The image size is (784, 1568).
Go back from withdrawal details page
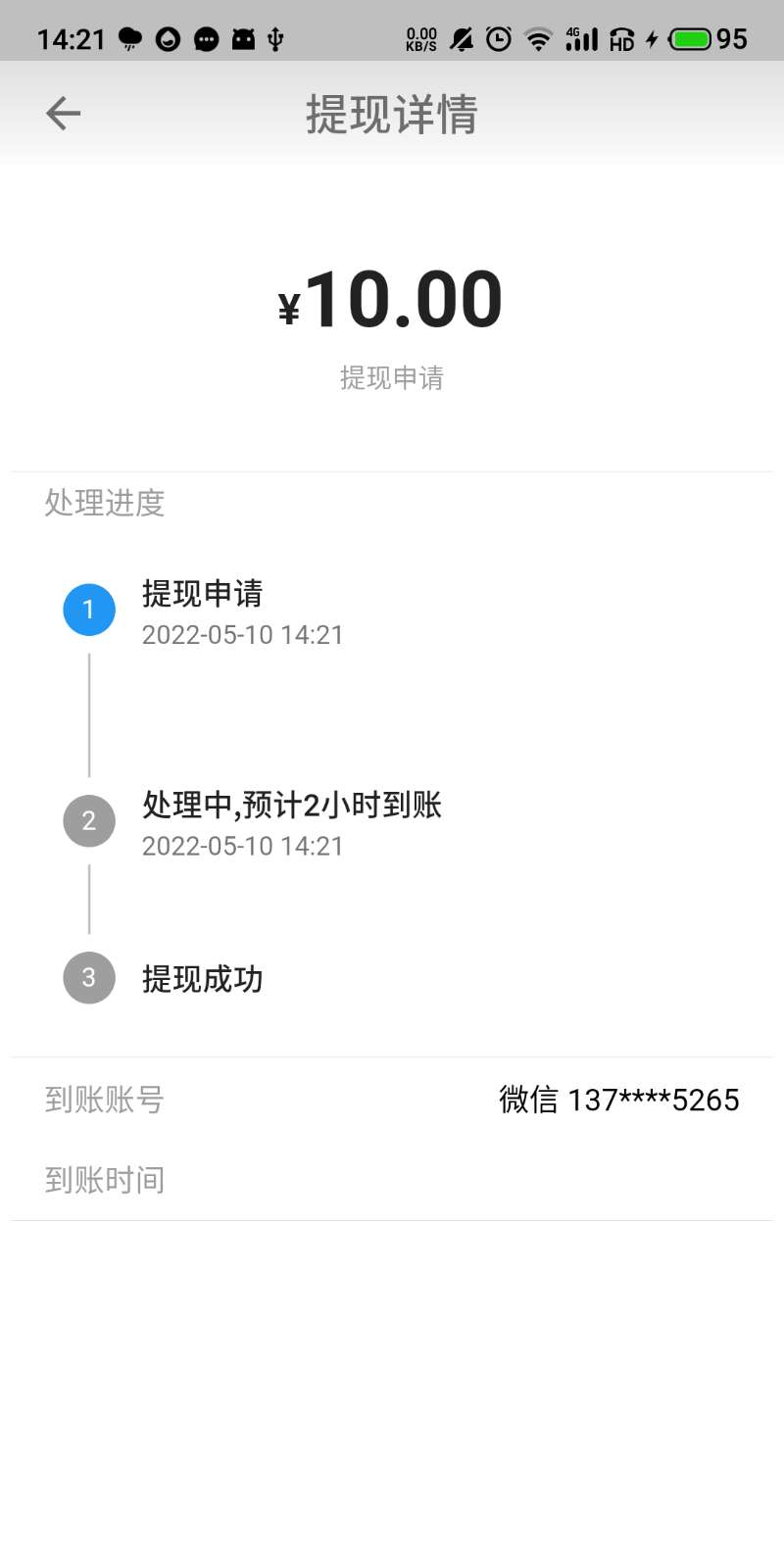click(x=63, y=114)
